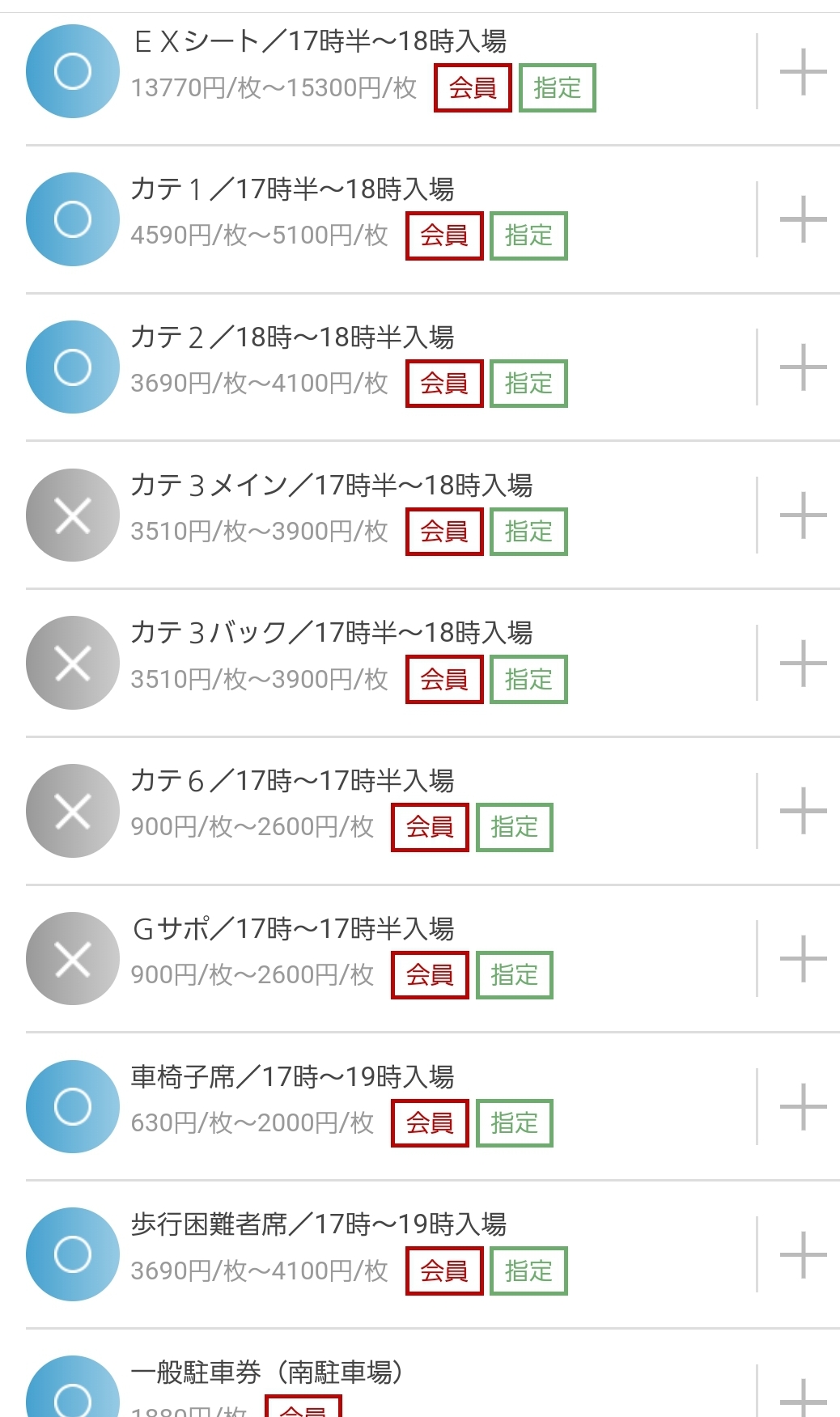Expand the カテ３メイン seat row
The height and width of the screenshot is (1417, 840).
(803, 515)
